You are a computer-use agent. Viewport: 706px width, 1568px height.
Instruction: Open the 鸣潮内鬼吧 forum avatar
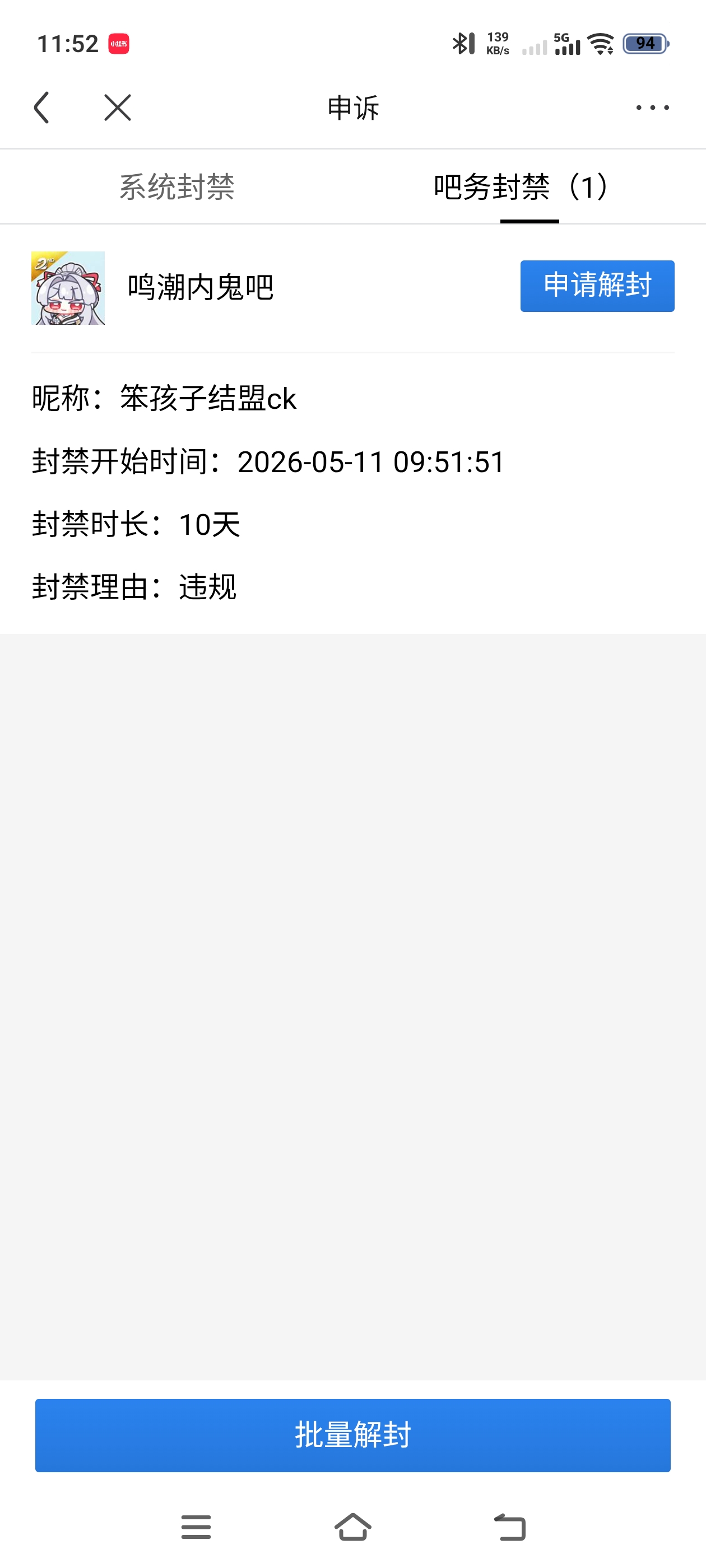point(68,287)
